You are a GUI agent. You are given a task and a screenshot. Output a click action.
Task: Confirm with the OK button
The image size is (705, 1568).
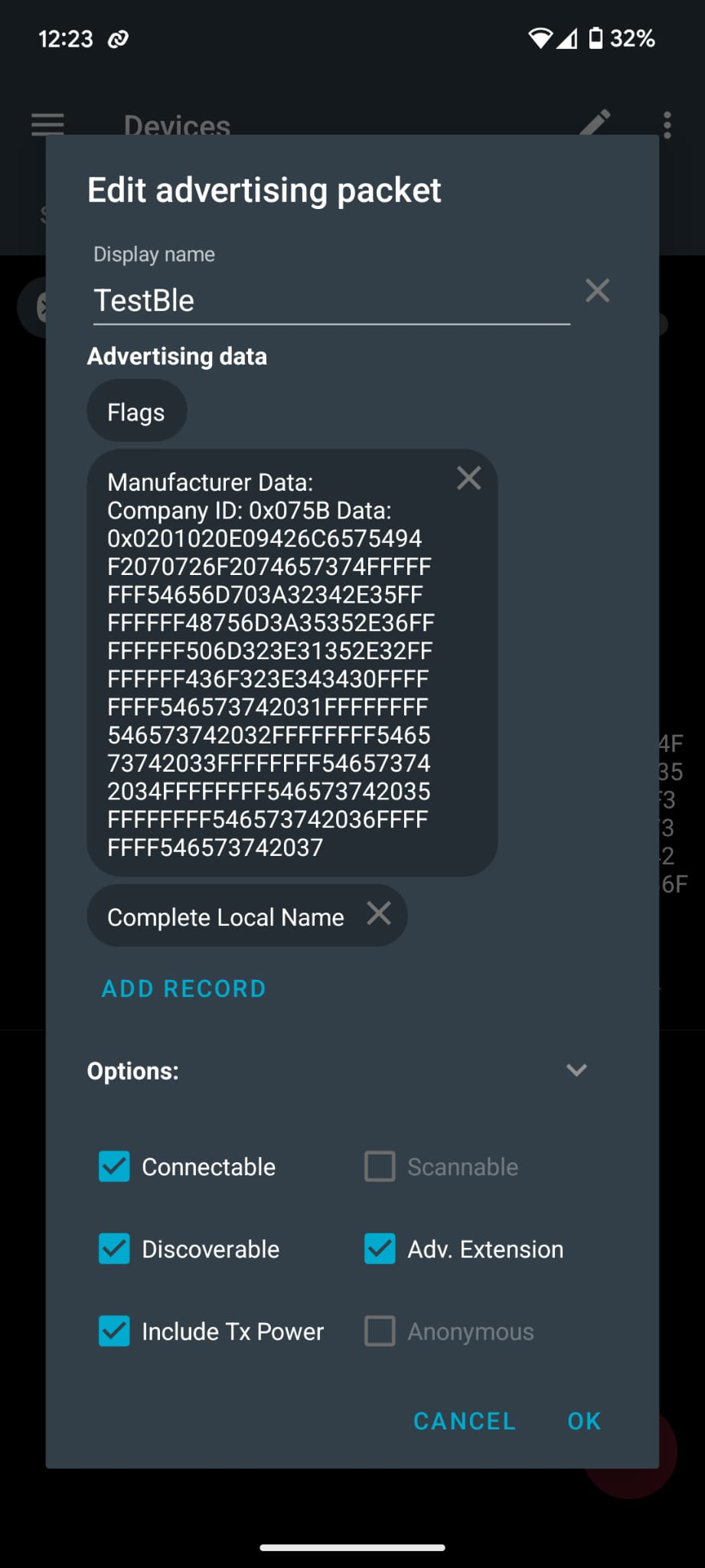(x=584, y=1421)
